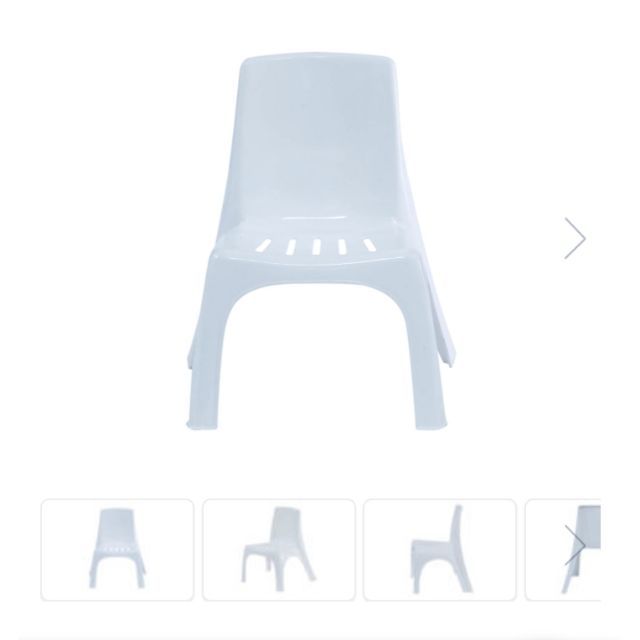Select the front-view chair thumbnail
640x640 pixels.
[118, 550]
